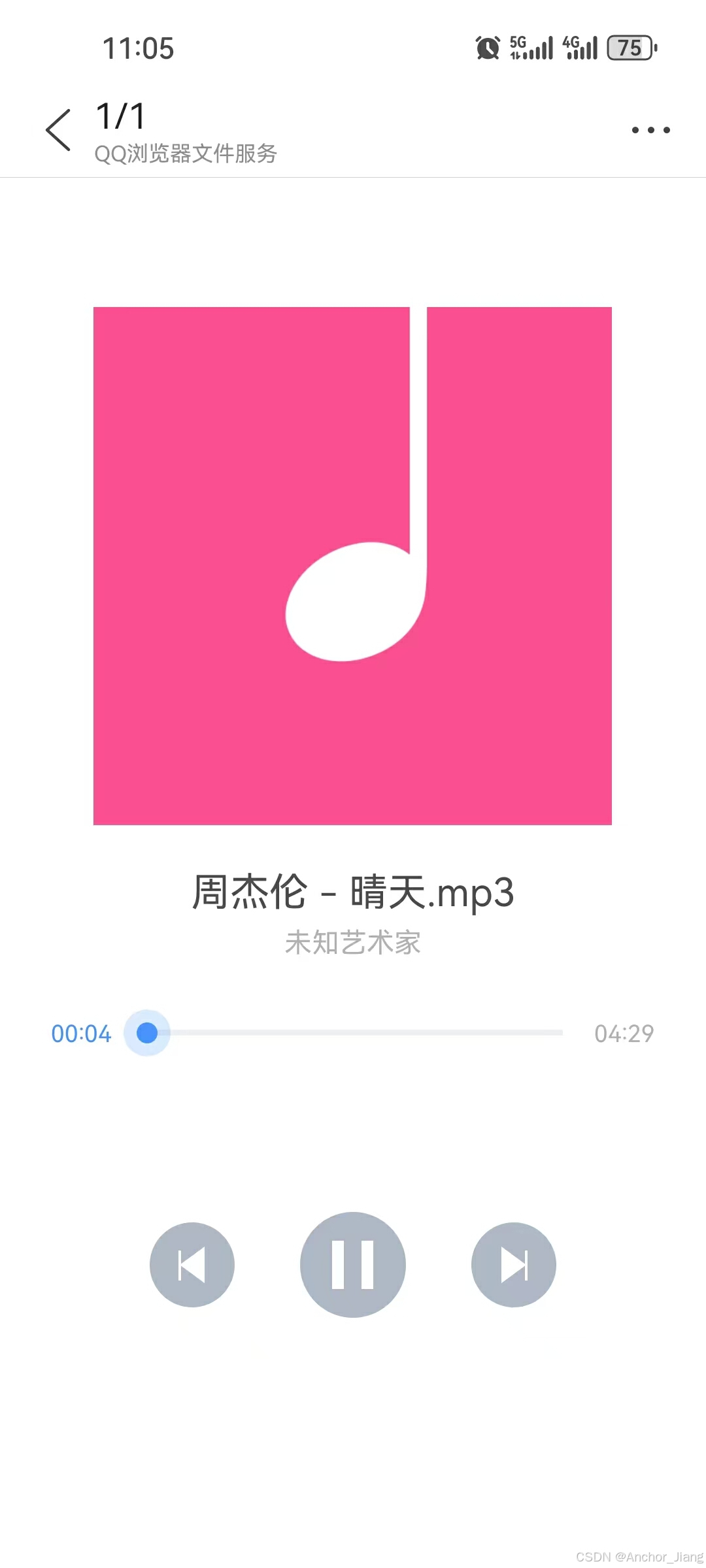Viewport: 706px width, 1568px height.
Task: Skip to the previous track
Action: tap(192, 1265)
